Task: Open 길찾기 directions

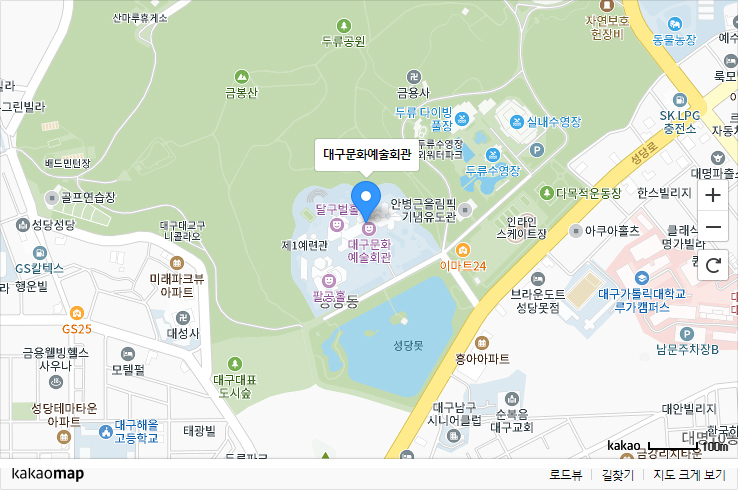Action: (618, 475)
